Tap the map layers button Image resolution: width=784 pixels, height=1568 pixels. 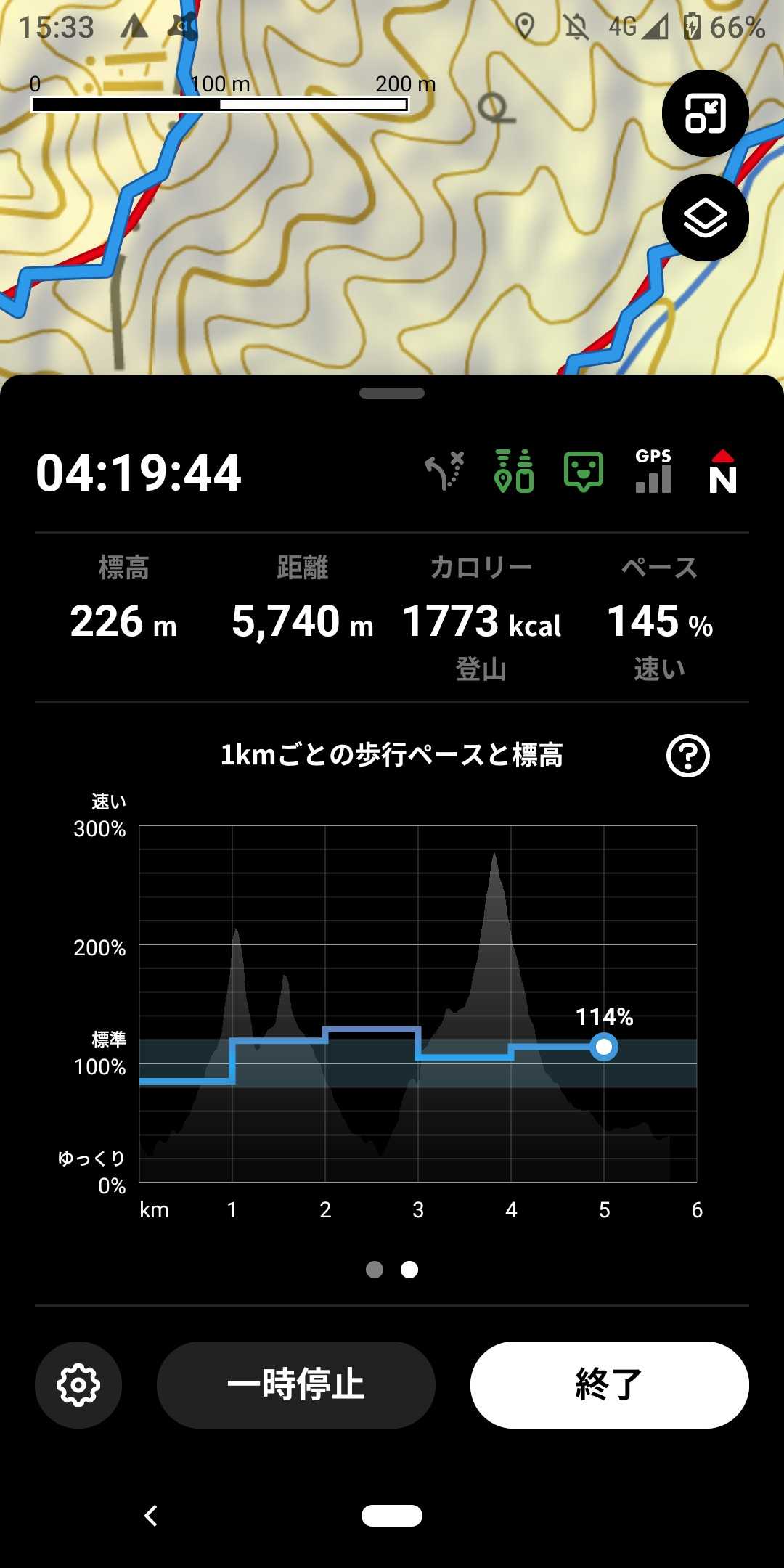(705, 218)
